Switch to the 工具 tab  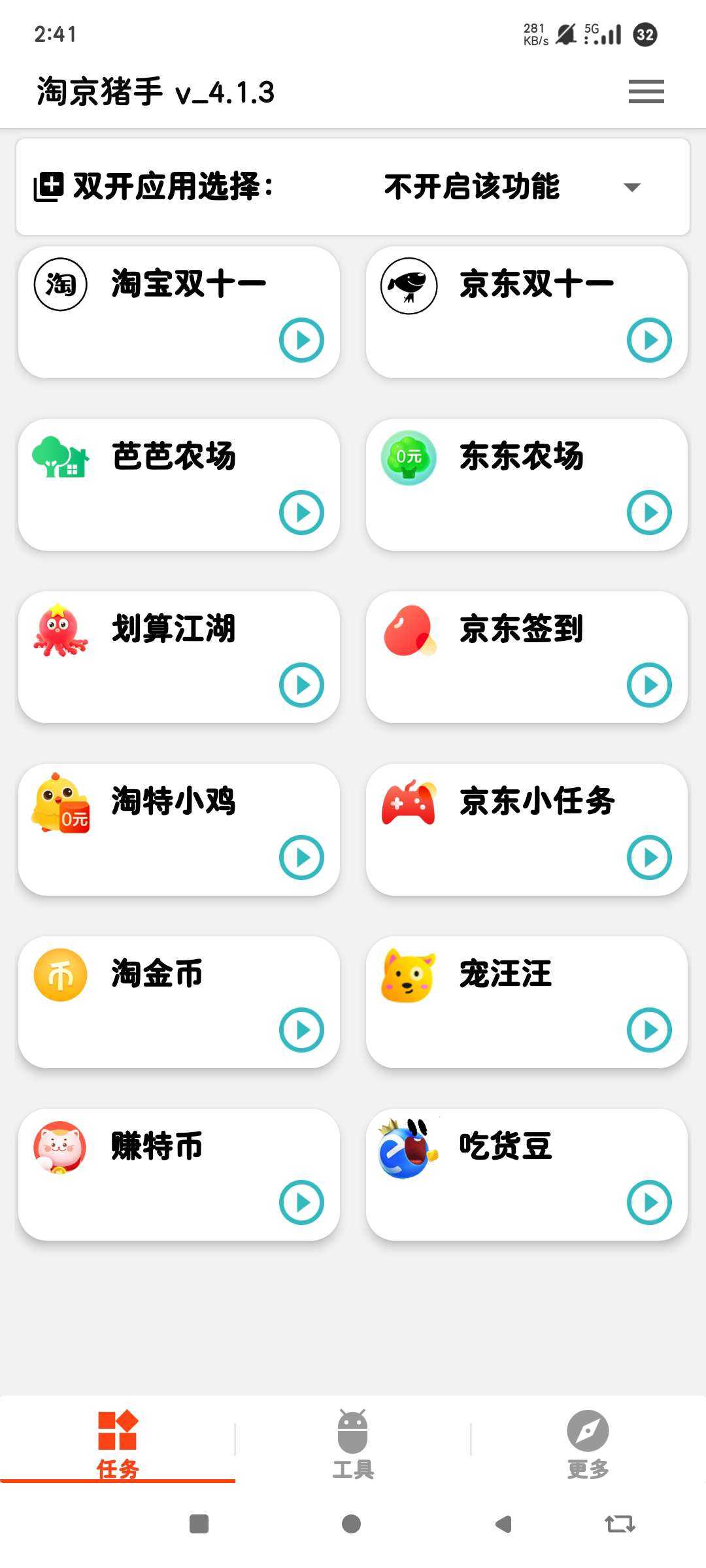point(353,1443)
